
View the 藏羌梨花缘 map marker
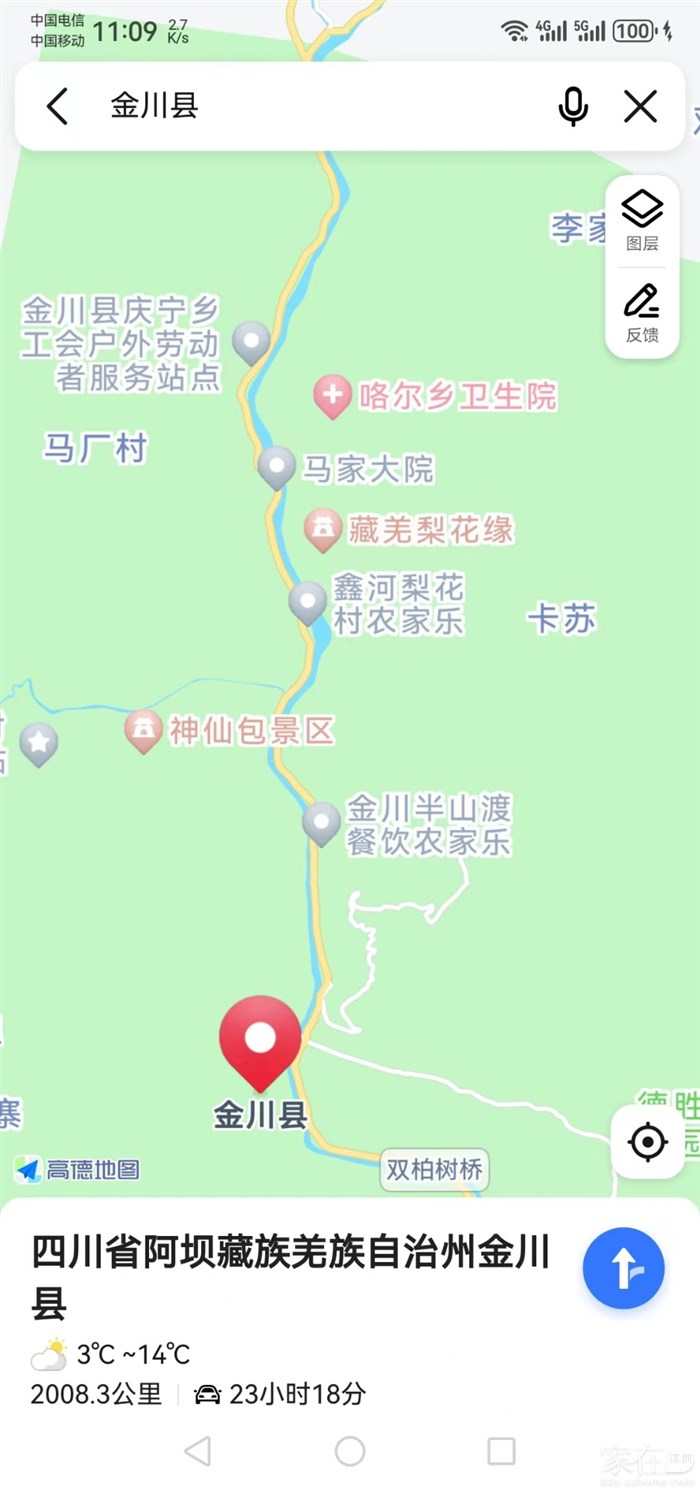click(323, 529)
